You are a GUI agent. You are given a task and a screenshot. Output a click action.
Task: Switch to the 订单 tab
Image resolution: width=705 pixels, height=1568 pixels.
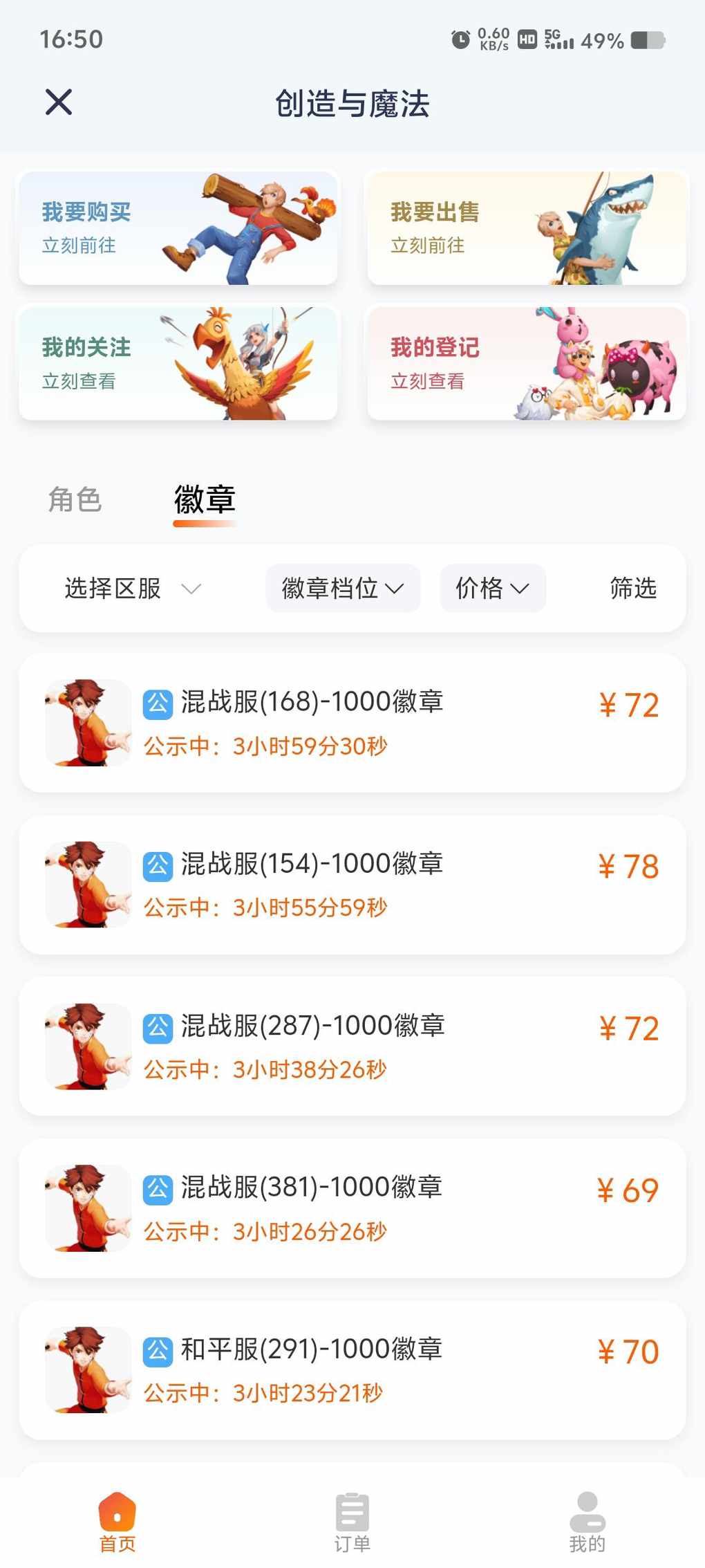[352, 1522]
